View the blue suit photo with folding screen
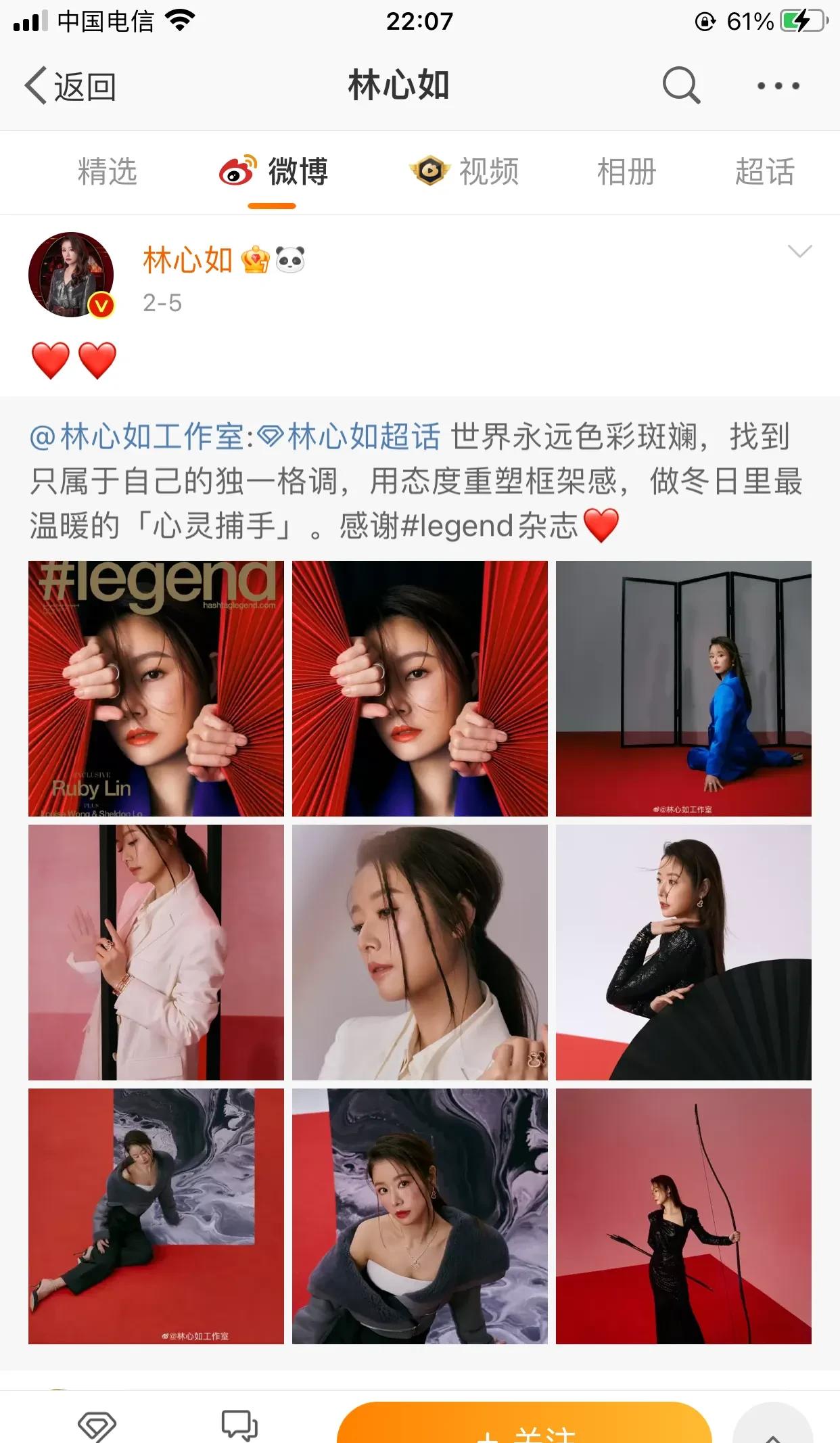This screenshot has height=1443, width=840. point(683,689)
